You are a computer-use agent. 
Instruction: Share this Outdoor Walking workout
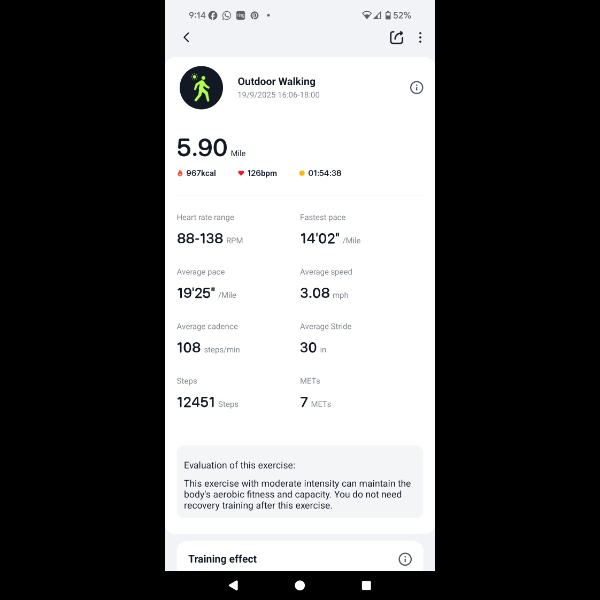pos(396,38)
